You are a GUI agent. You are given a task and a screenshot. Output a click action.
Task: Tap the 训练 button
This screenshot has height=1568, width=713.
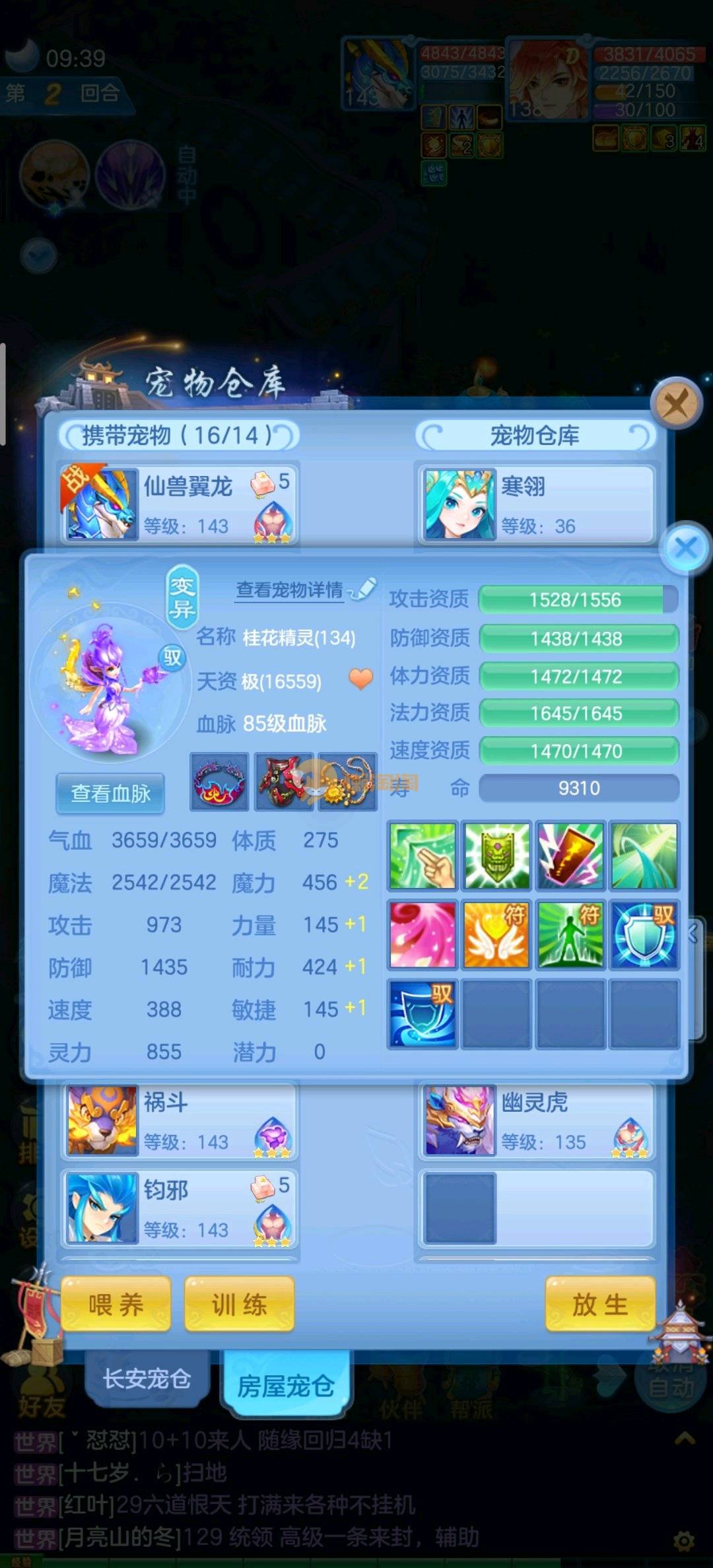(x=239, y=1305)
